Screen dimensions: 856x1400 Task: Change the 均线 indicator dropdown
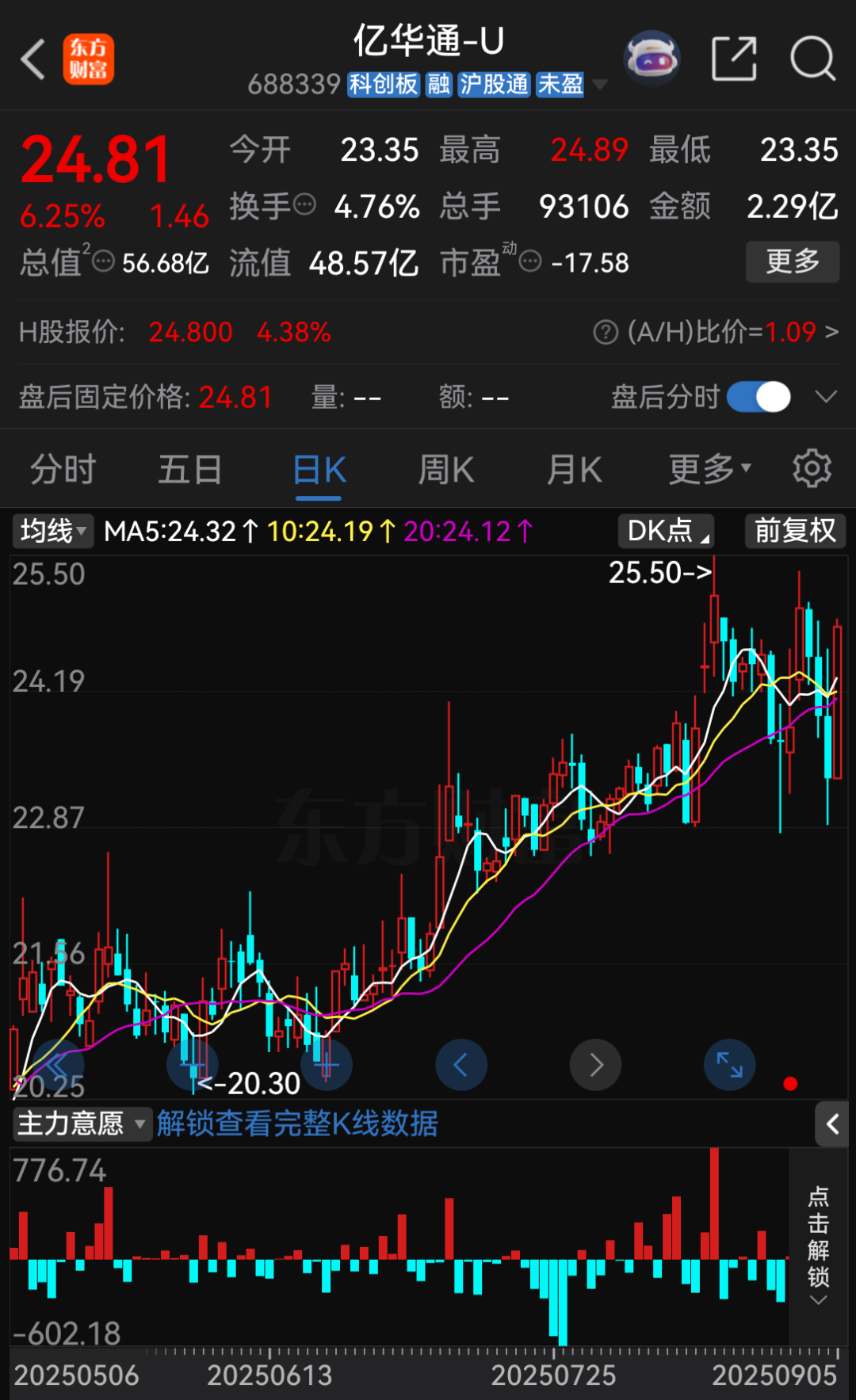tap(53, 531)
